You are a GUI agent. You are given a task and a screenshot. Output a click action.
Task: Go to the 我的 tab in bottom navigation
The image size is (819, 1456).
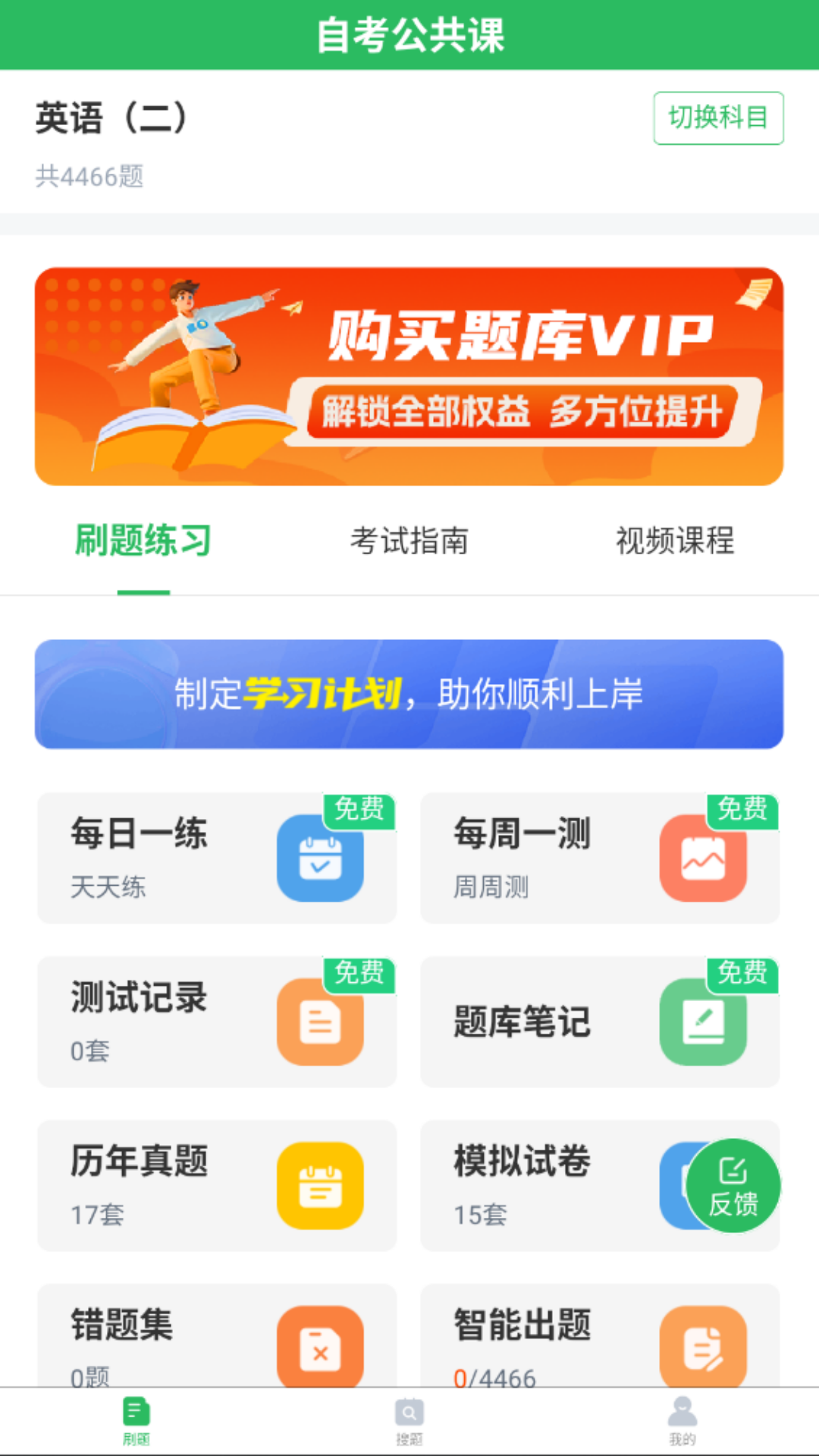682,1422
